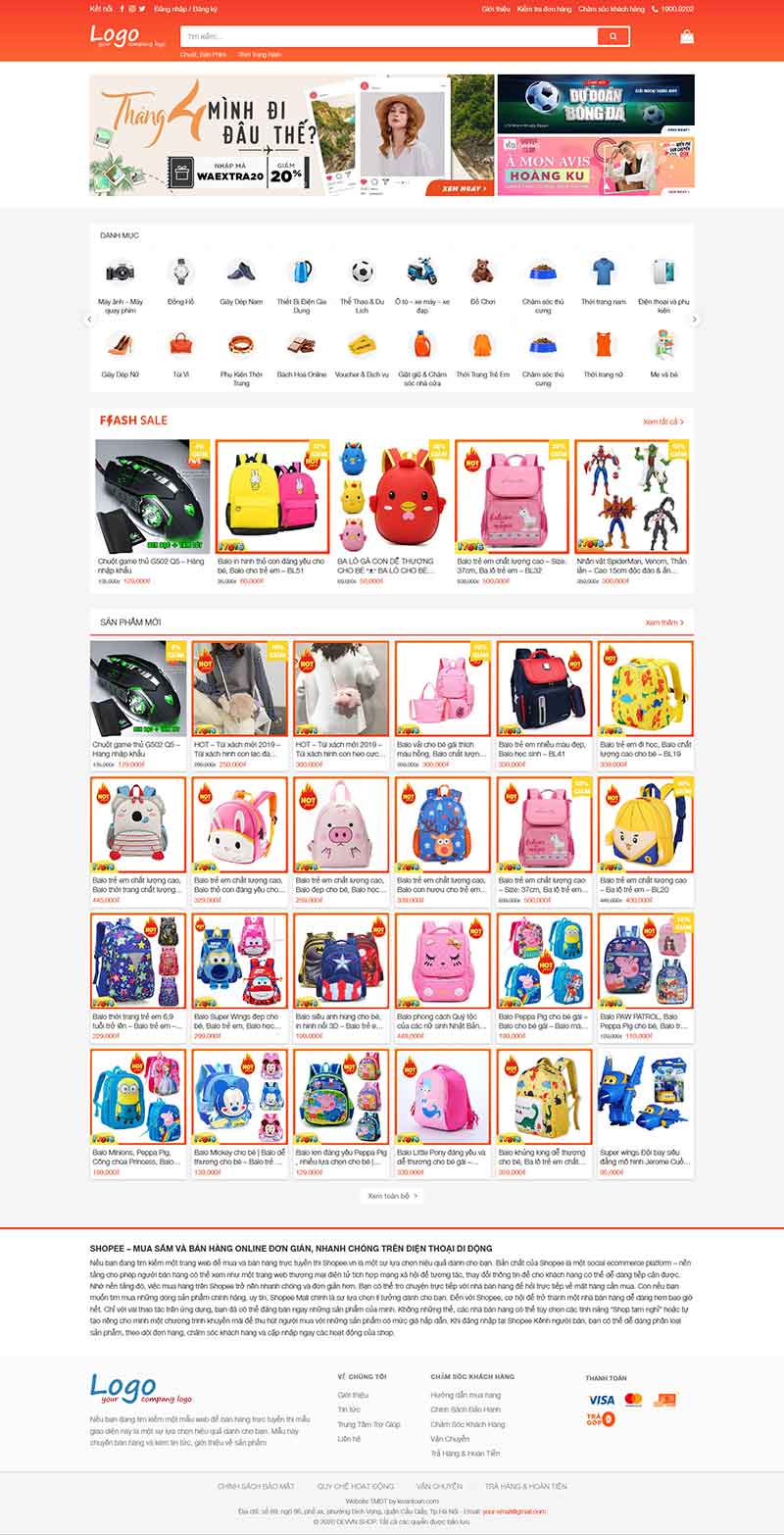Open Đăng nhập / Đăng ký link

click(x=186, y=9)
